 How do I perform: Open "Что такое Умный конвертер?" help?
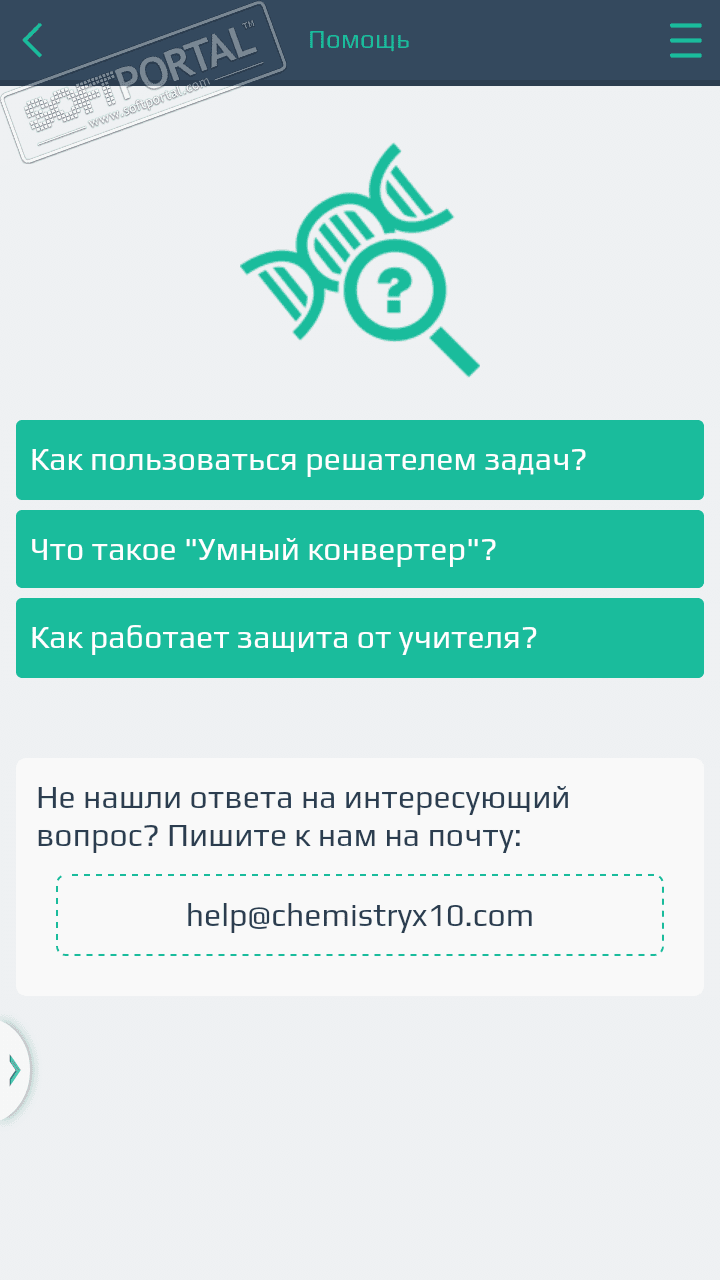tap(360, 549)
